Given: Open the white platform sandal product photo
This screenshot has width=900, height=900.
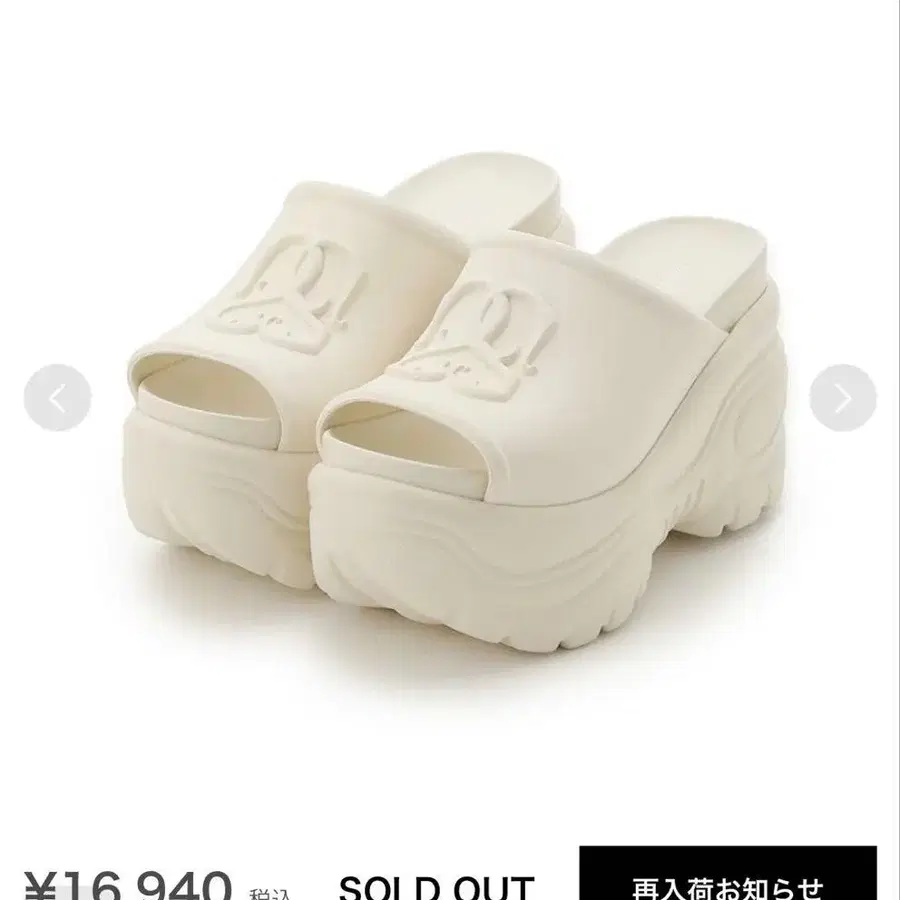Looking at the screenshot, I should [x=450, y=400].
